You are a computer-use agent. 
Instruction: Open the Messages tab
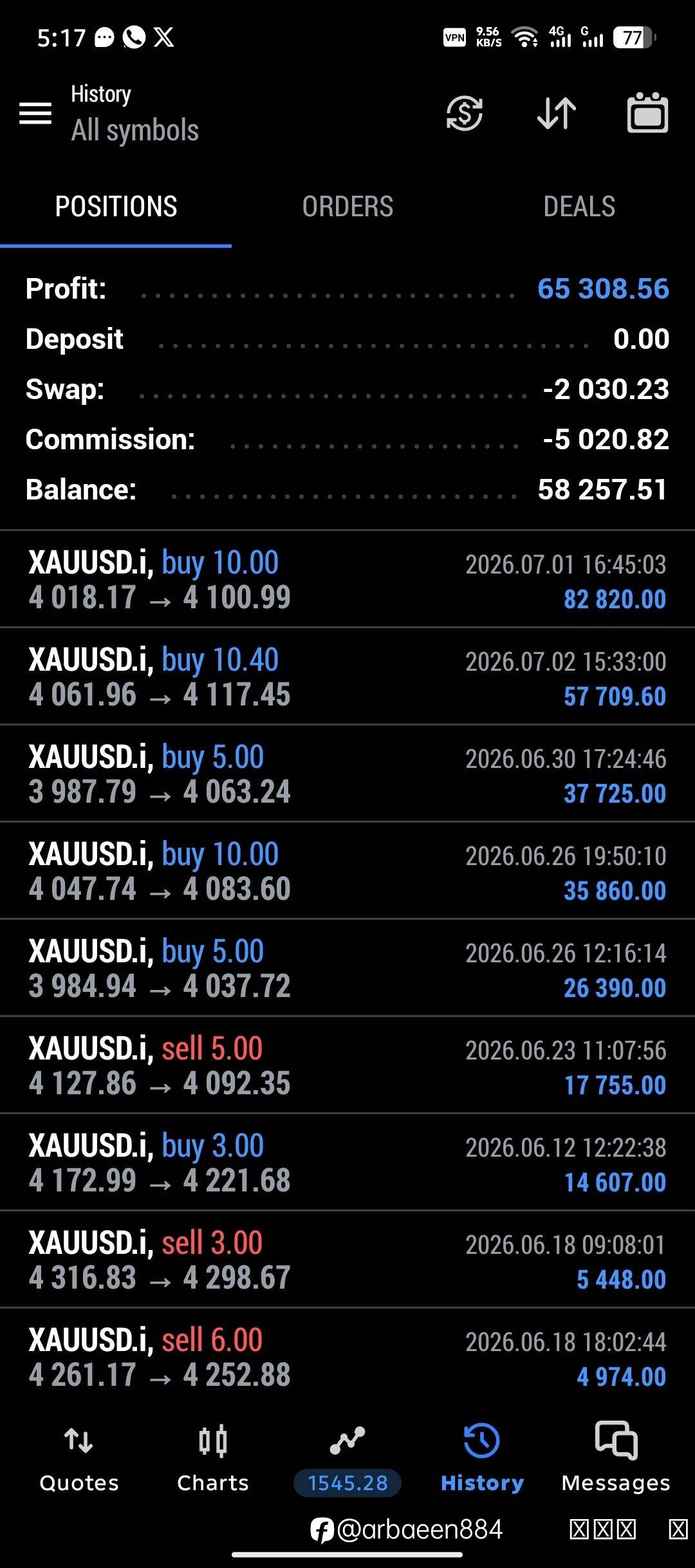[616, 1459]
